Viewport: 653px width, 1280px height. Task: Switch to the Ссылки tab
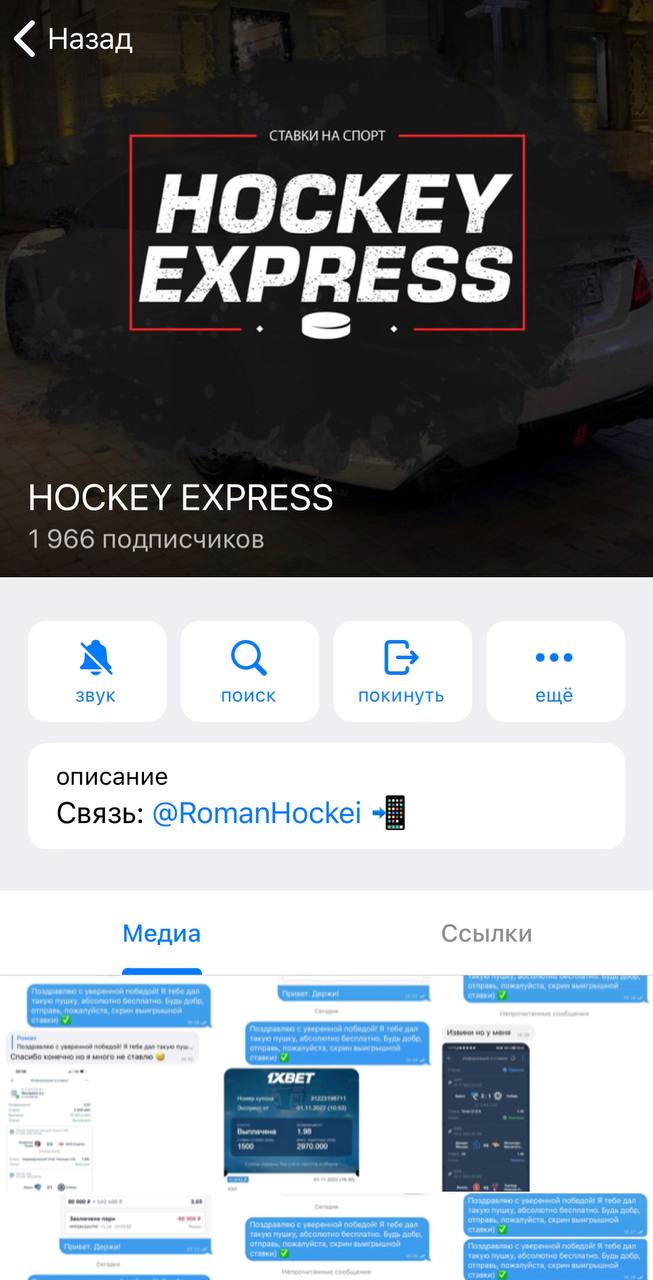pyautogui.click(x=487, y=934)
